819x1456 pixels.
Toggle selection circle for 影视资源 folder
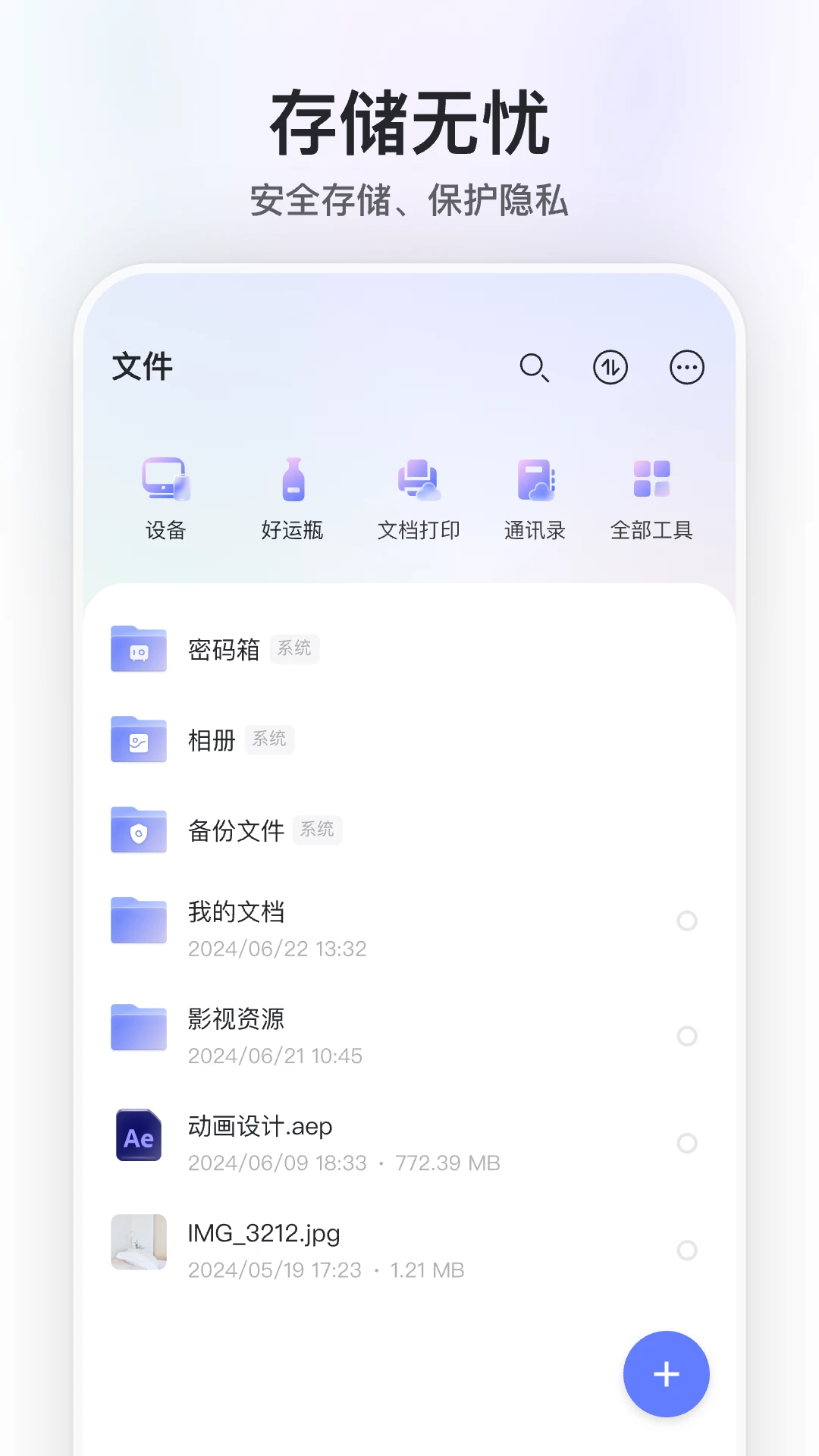pos(687,1034)
